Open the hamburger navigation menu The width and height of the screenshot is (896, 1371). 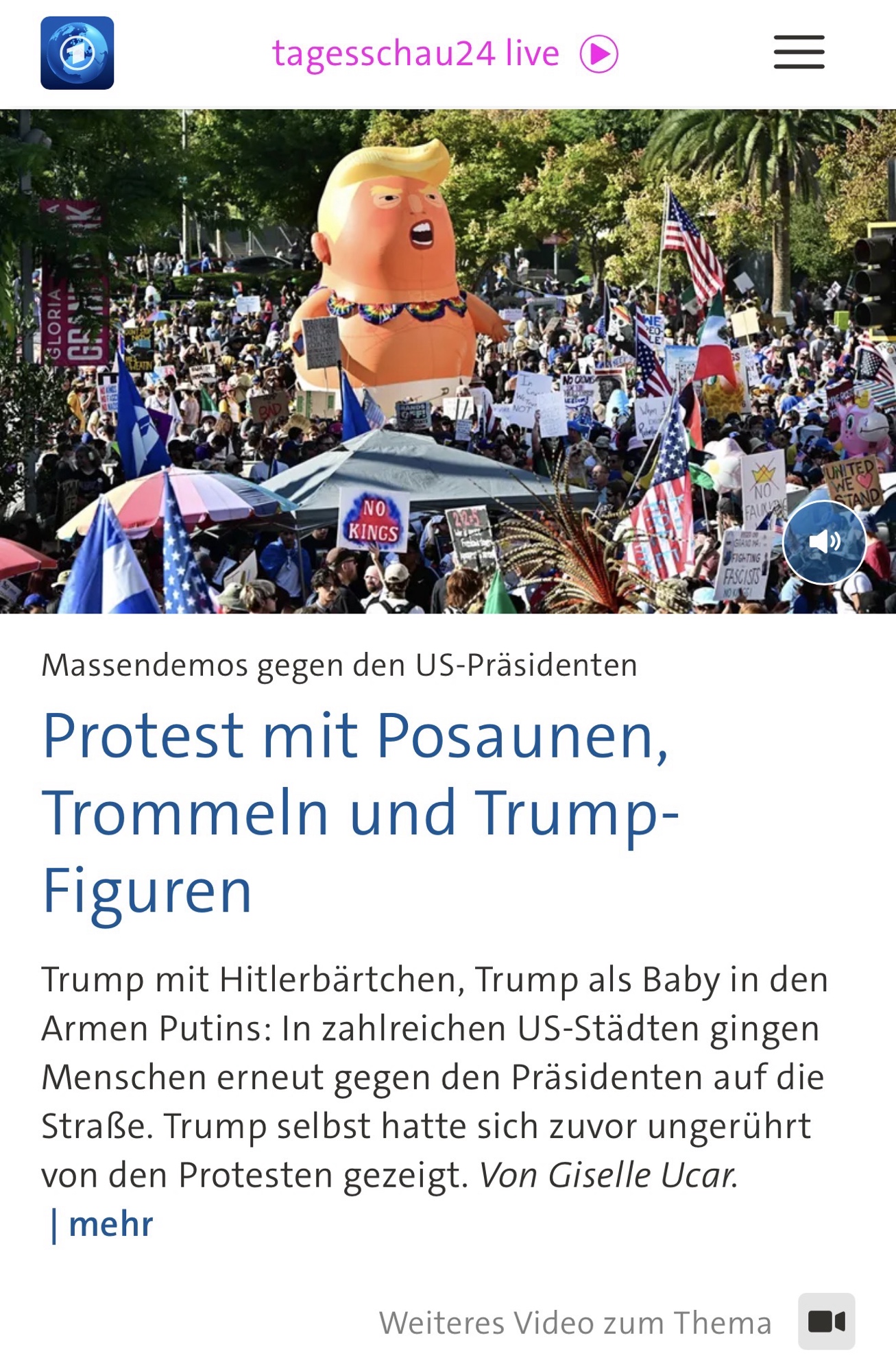point(799,53)
